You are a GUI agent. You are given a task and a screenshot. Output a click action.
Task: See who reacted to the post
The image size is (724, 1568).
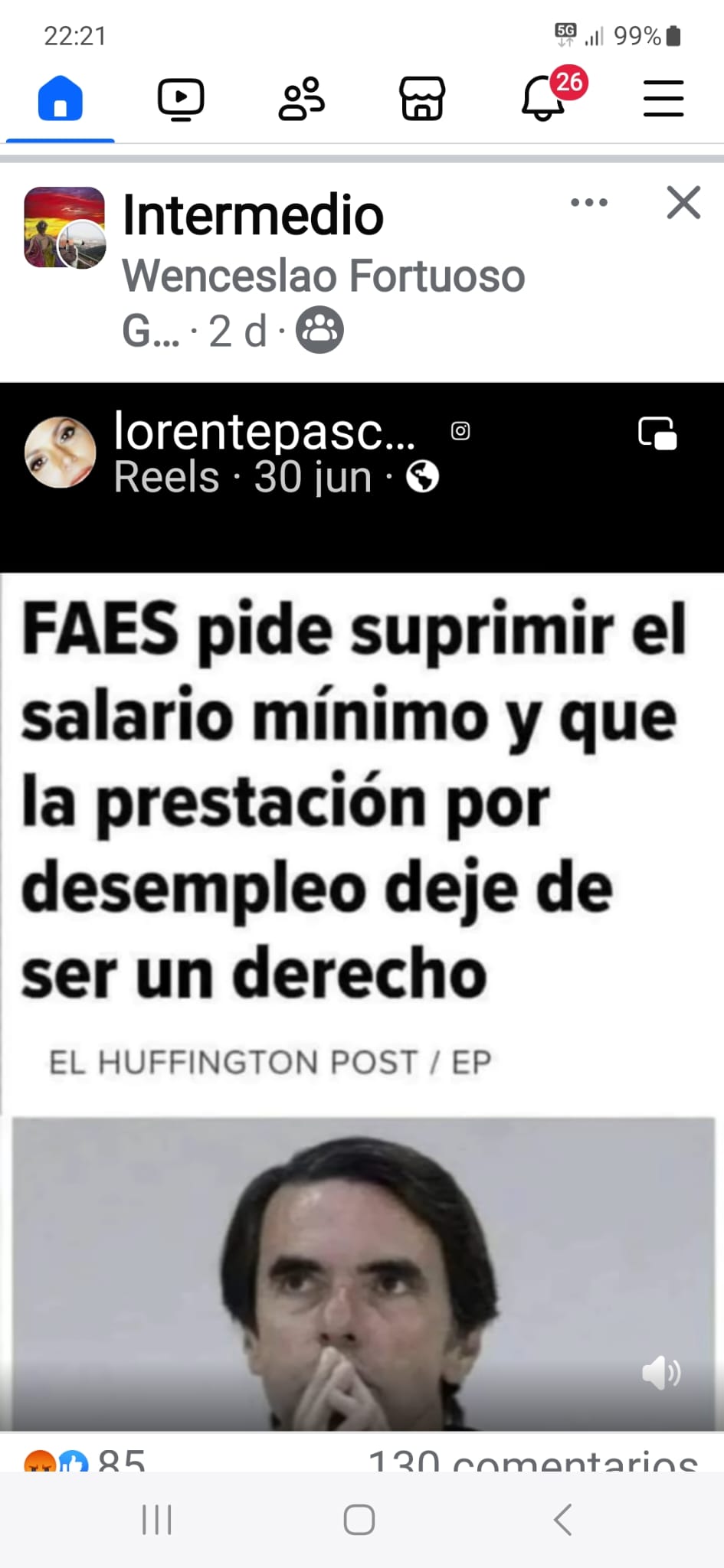click(84, 1461)
